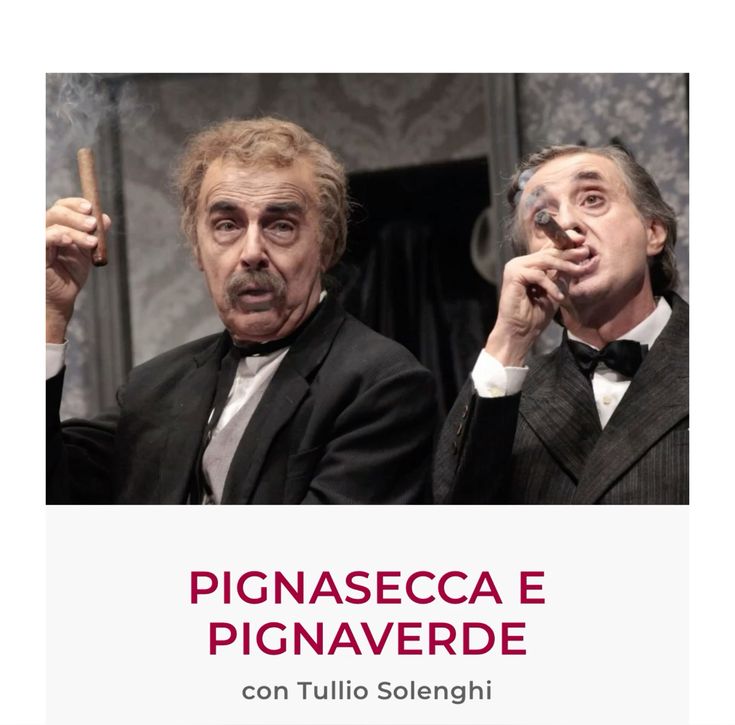Tap the Pignasecca e Pignaverde title link
This screenshot has height=725, width=735.
[x=367, y=612]
